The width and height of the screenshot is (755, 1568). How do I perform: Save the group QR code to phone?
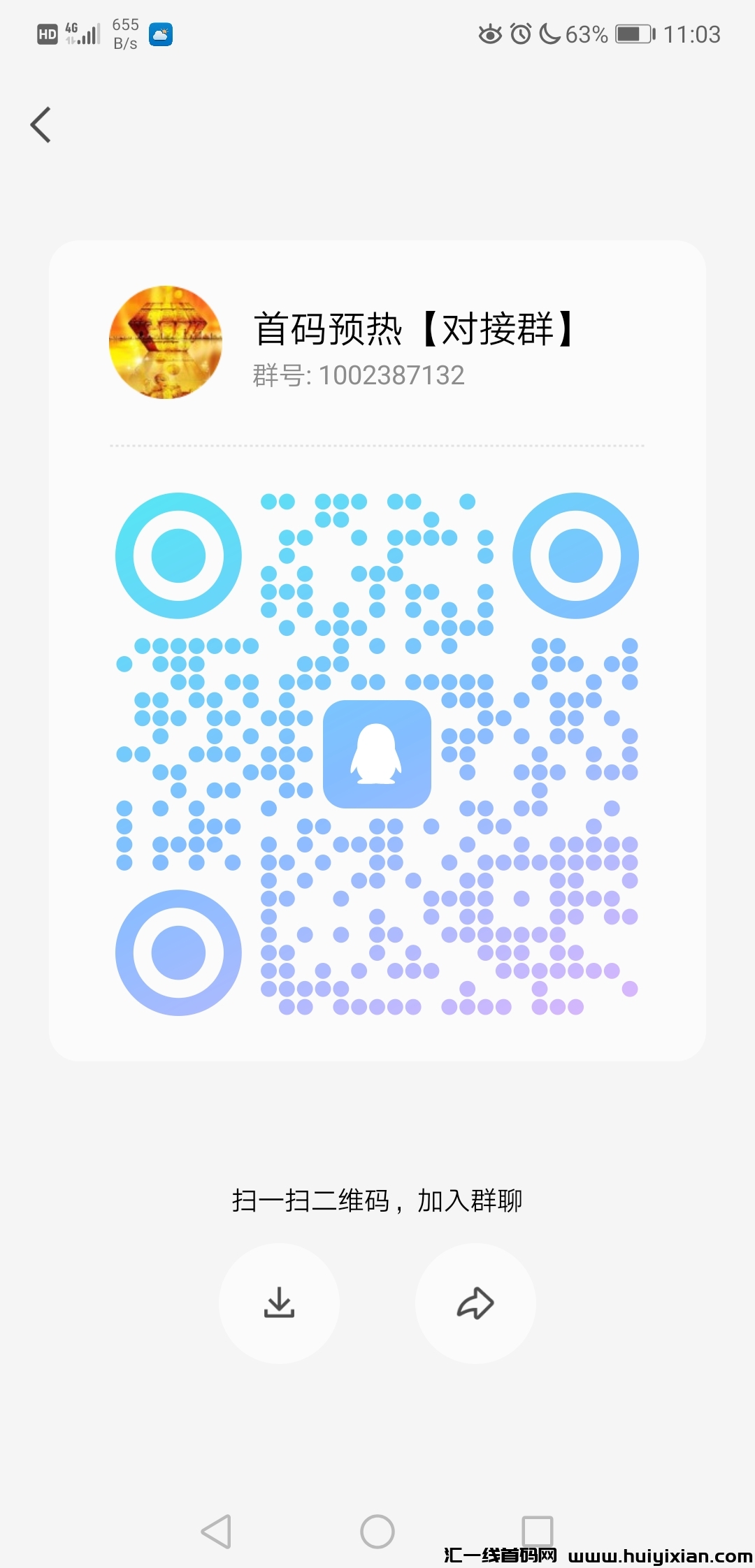(279, 1303)
